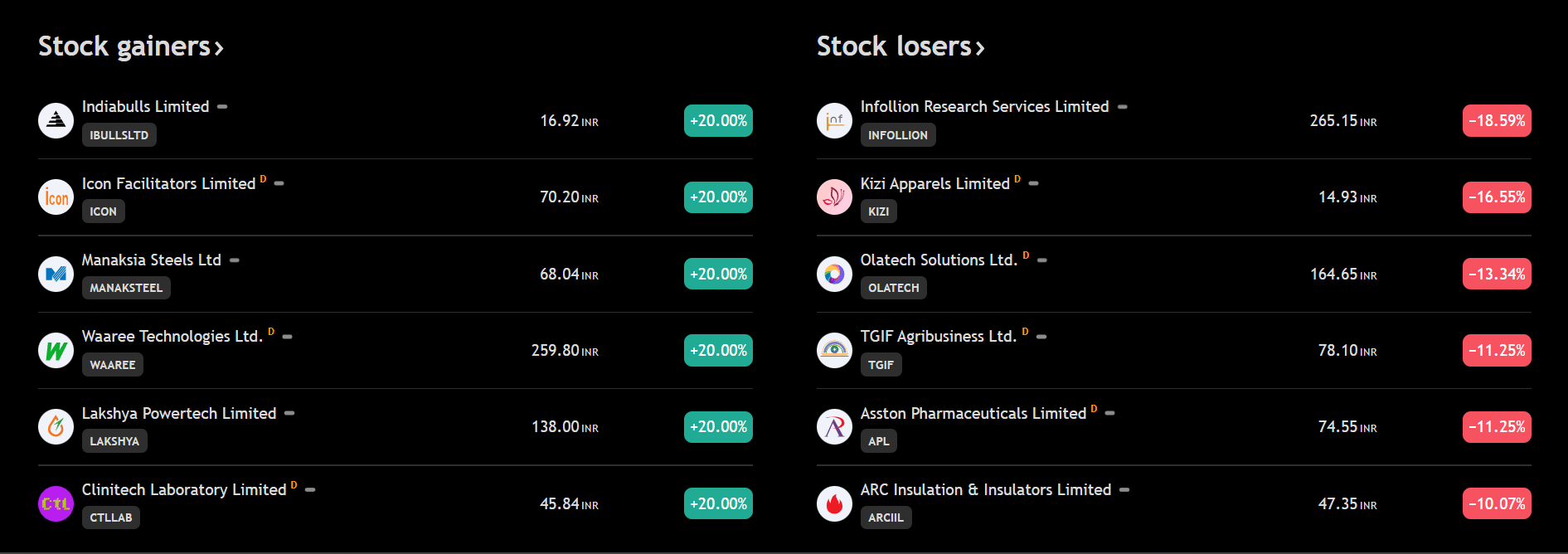Image resolution: width=1568 pixels, height=554 pixels.
Task: Select TGIF Agribusiness Ltd. stock
Action: click(x=938, y=337)
